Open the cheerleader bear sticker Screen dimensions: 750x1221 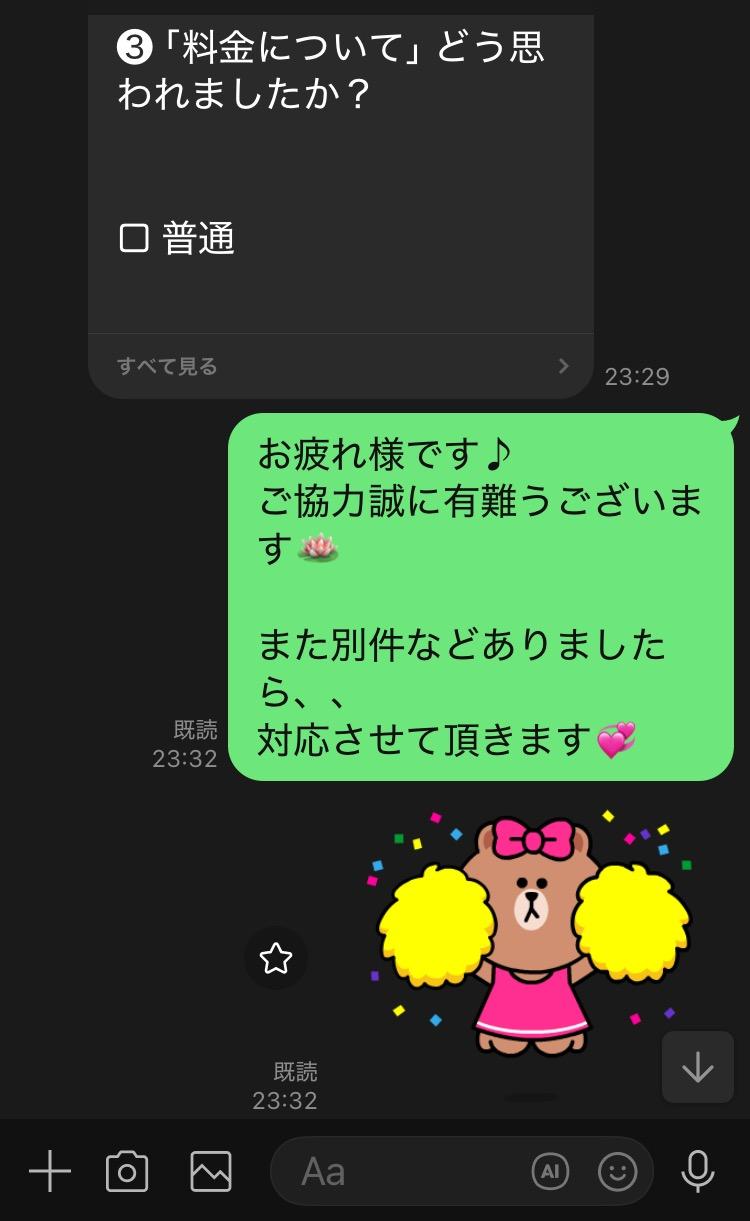533,935
